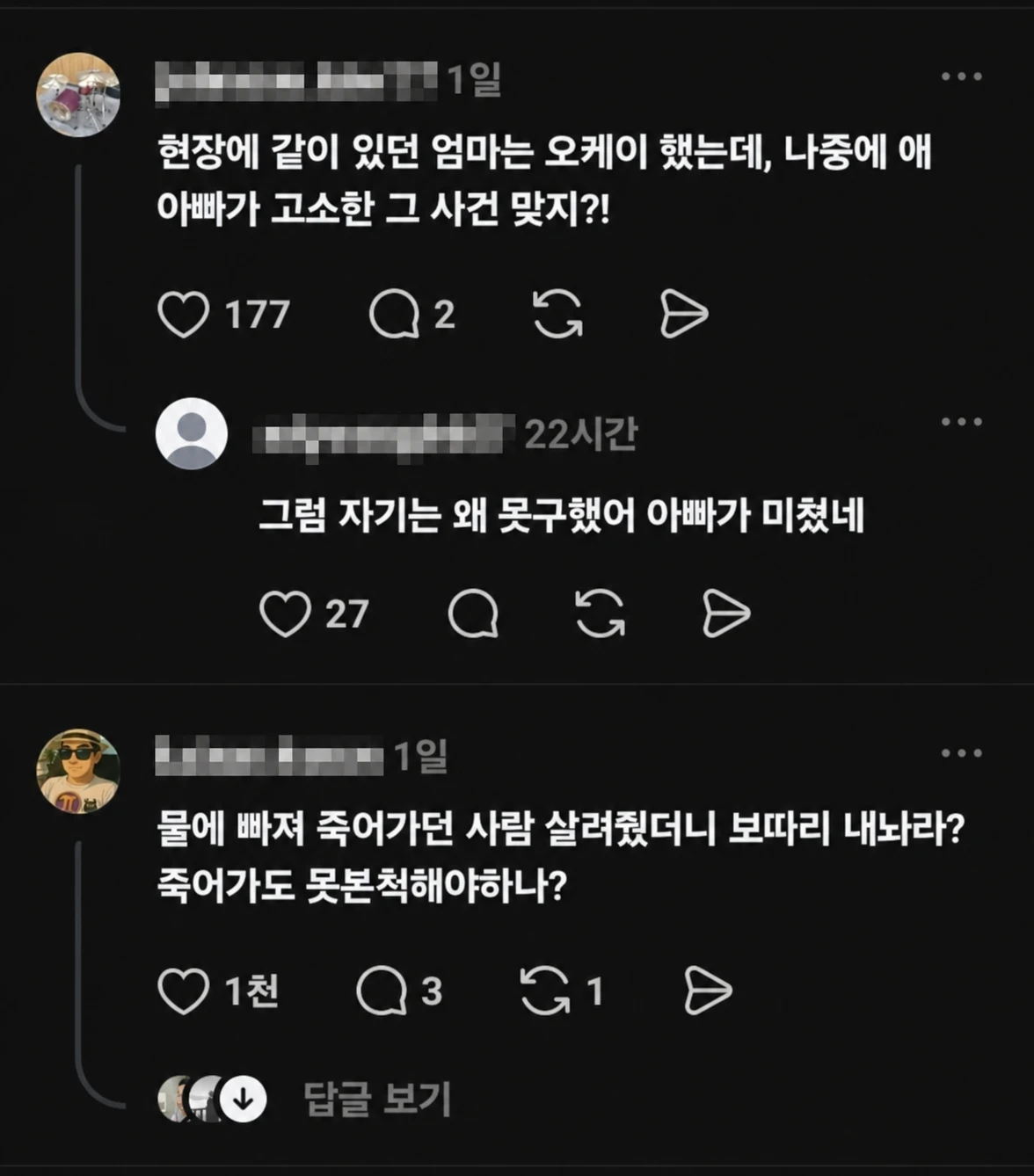
Task: Reply to the comment with 177 likes
Action: pos(394,315)
